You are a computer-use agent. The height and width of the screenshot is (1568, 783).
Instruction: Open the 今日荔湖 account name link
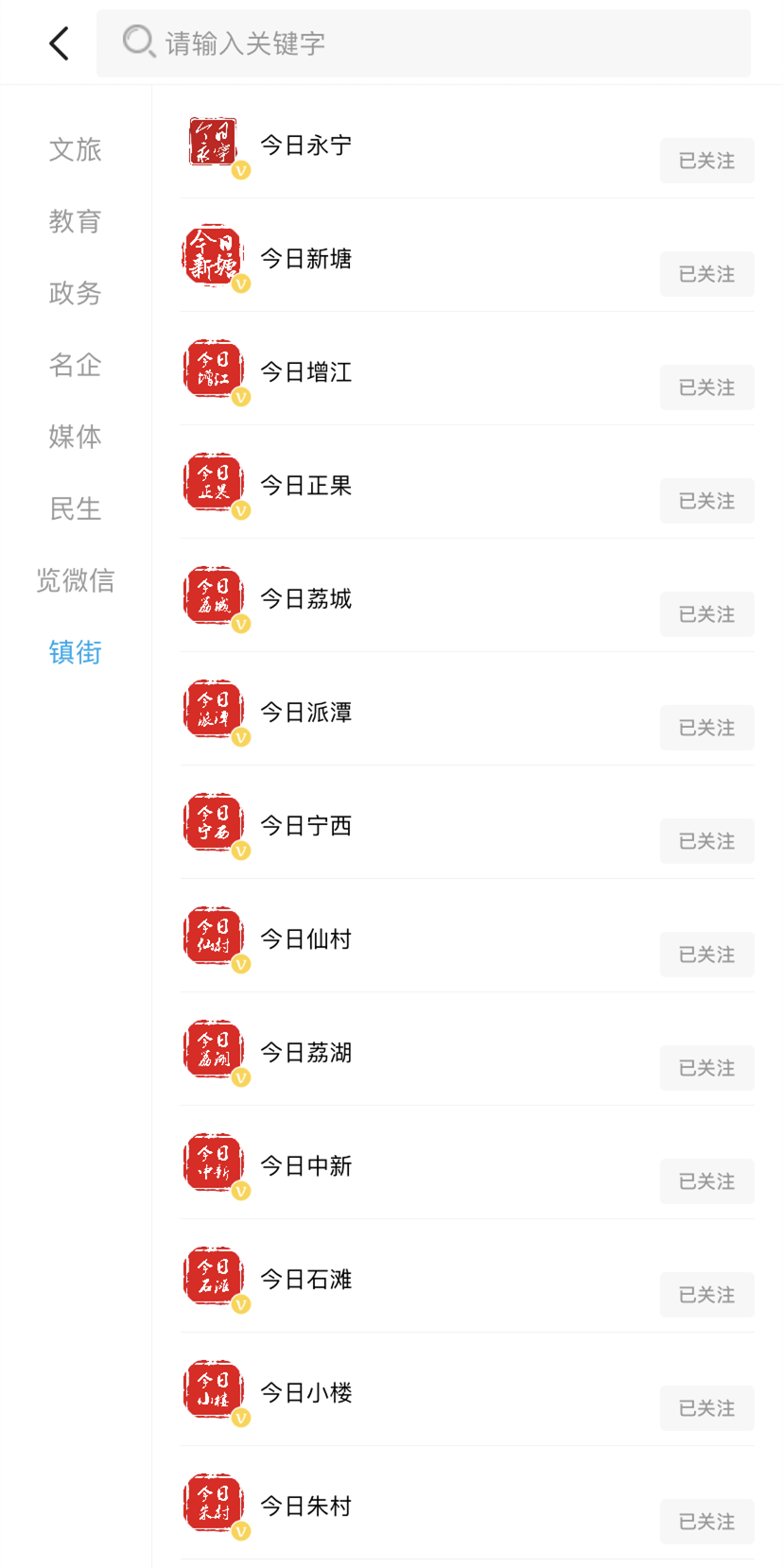tap(305, 1052)
